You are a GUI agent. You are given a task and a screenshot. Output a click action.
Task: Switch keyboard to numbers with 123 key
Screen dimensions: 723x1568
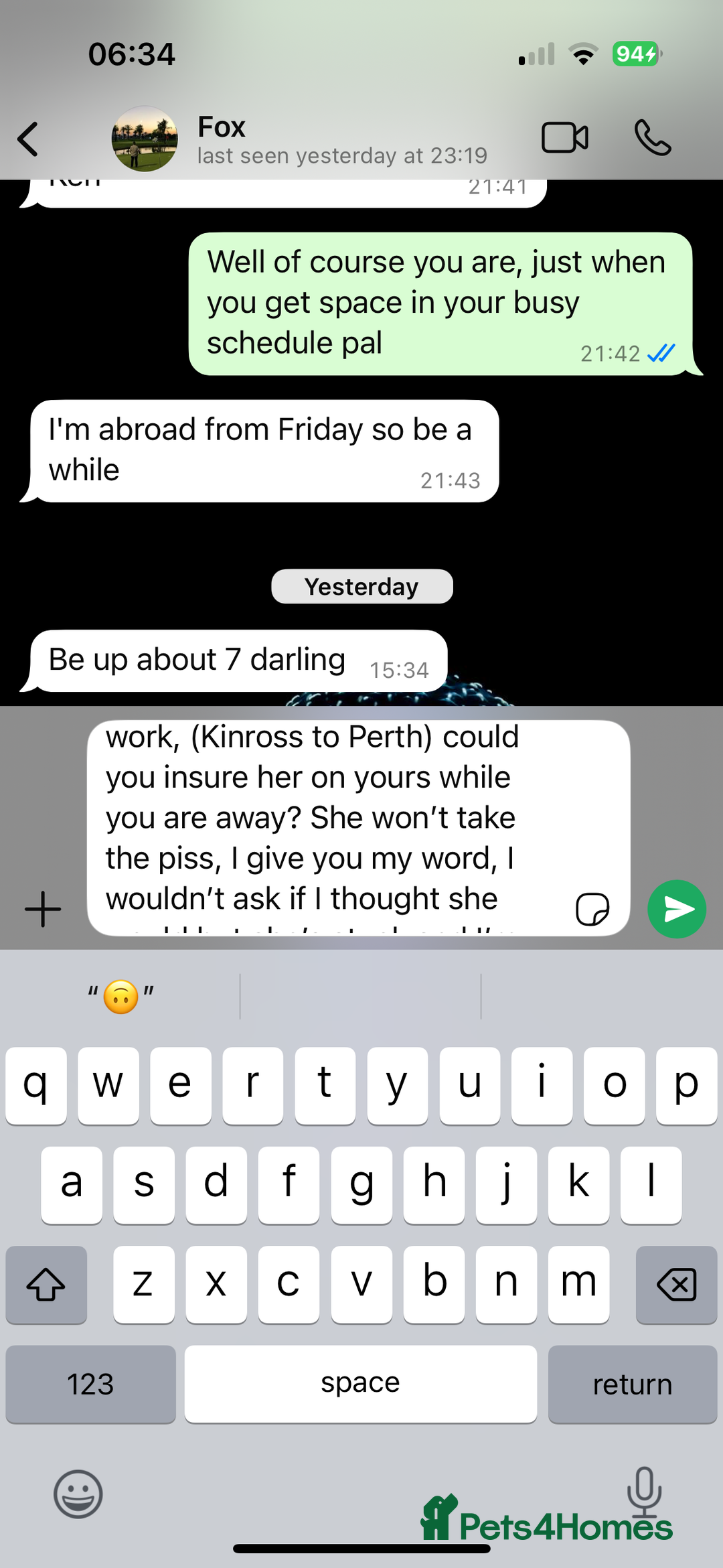(x=90, y=1384)
